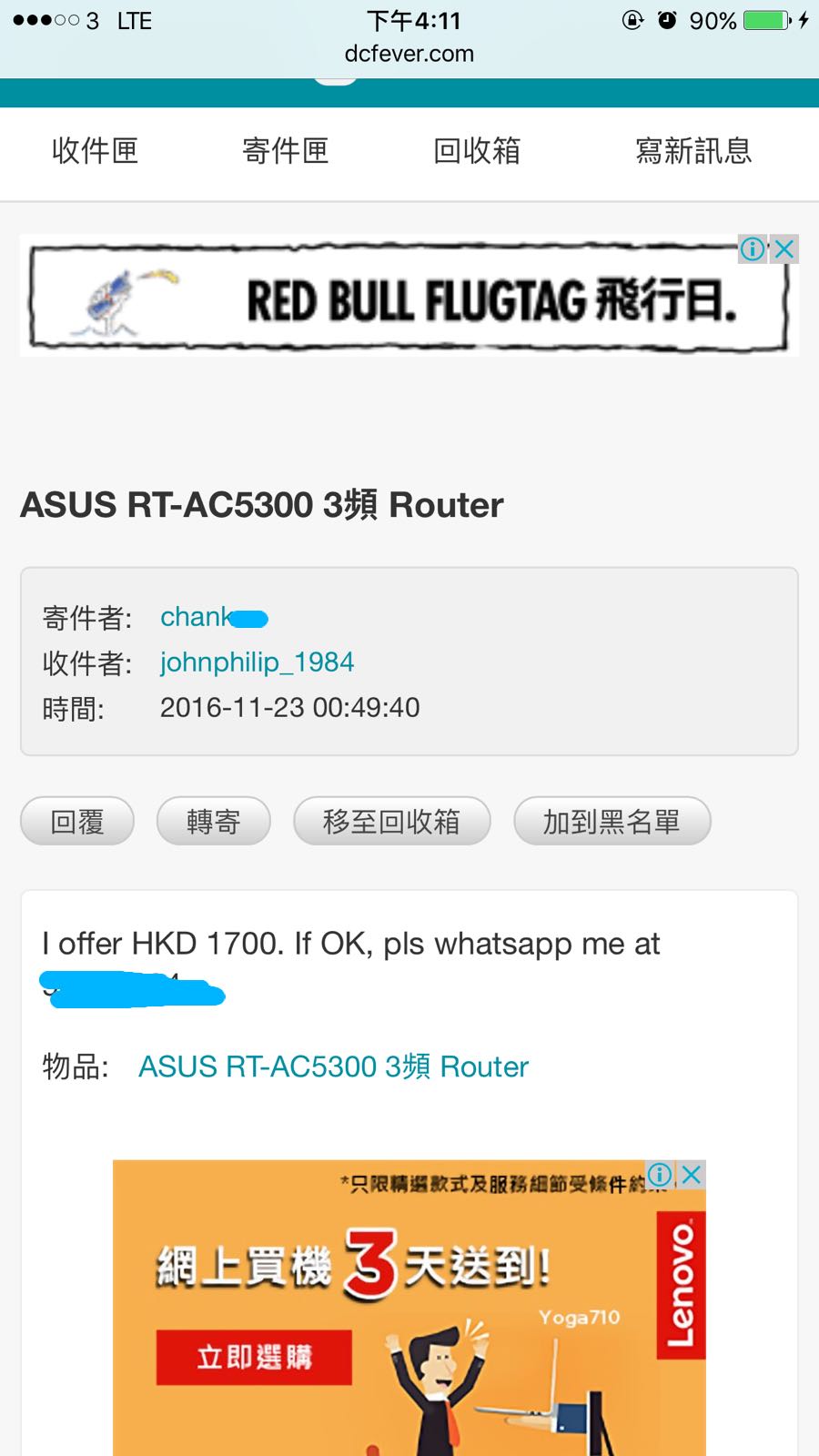Open ad info icon on Red Bull banner
Image resolution: width=819 pixels, height=1456 pixels.
point(752,248)
